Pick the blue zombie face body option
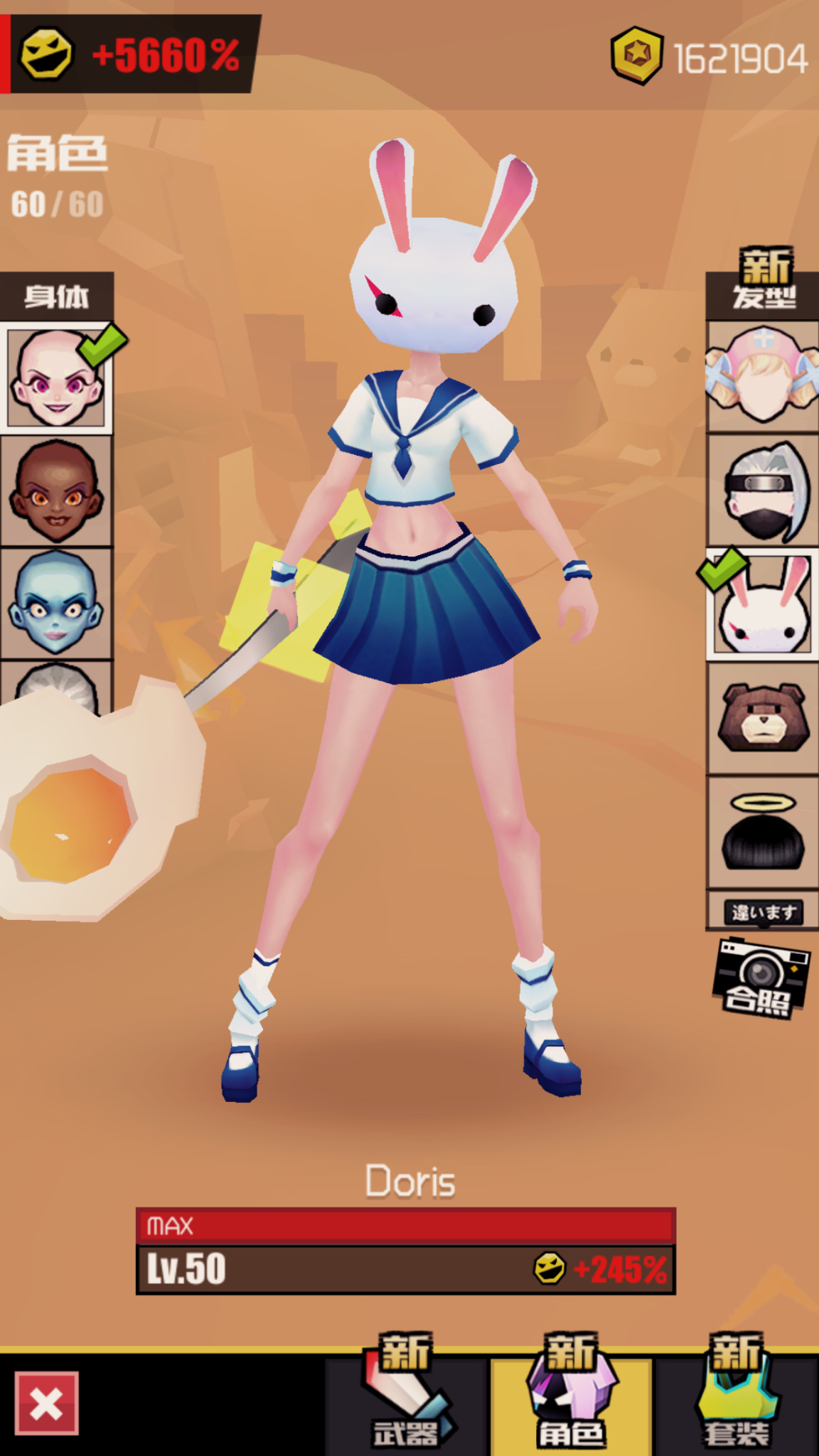 point(56,604)
